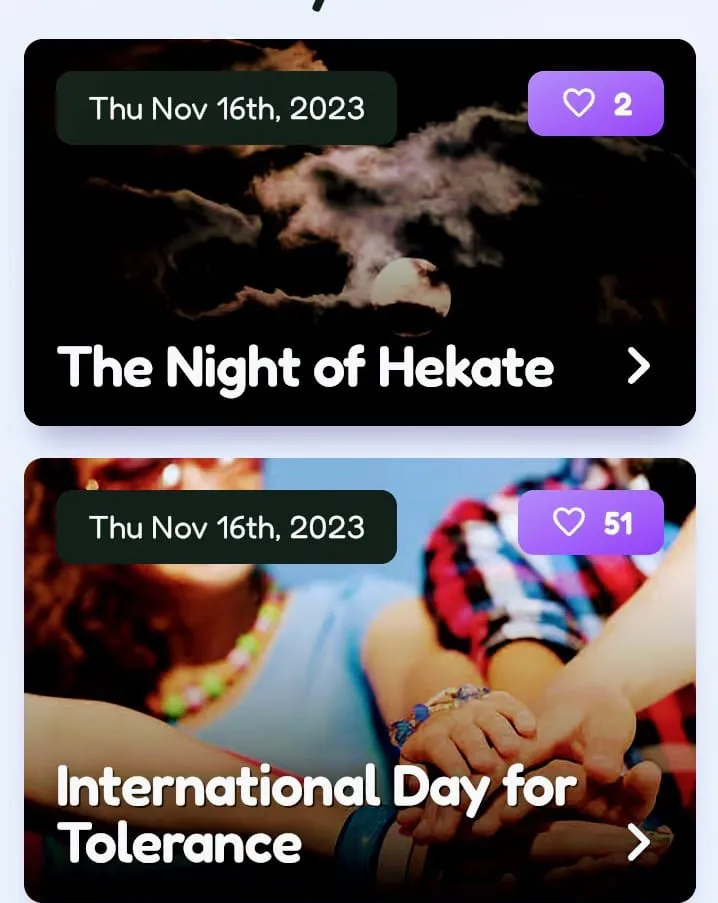Open International Day for Tolerance card
Viewport: 718px width, 903px height.
pos(638,843)
